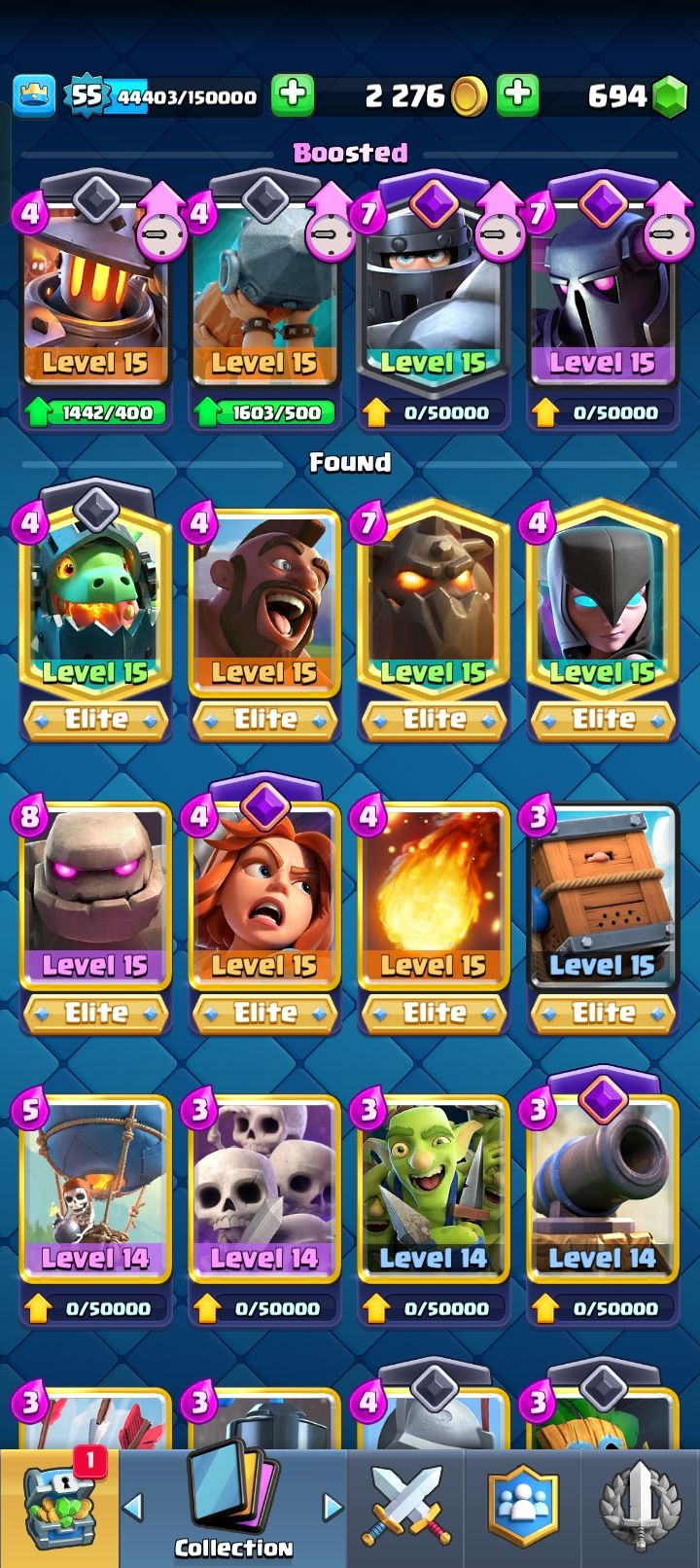700x1568 pixels.
Task: Tap the plus button next to gold coins
Action: 293,95
